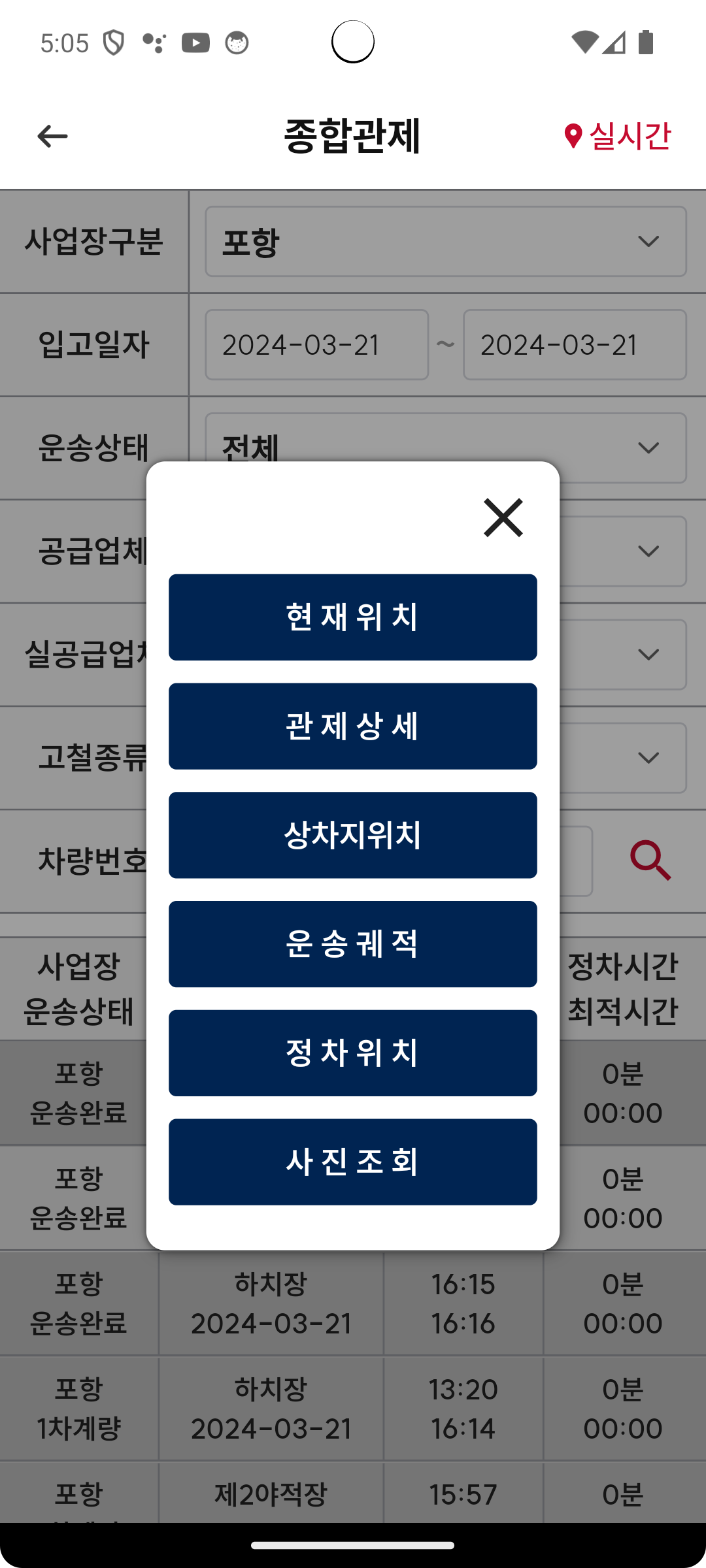This screenshot has width=706, height=1568.
Task: Check 정차위치 using the popup button
Action: pyautogui.click(x=352, y=1053)
